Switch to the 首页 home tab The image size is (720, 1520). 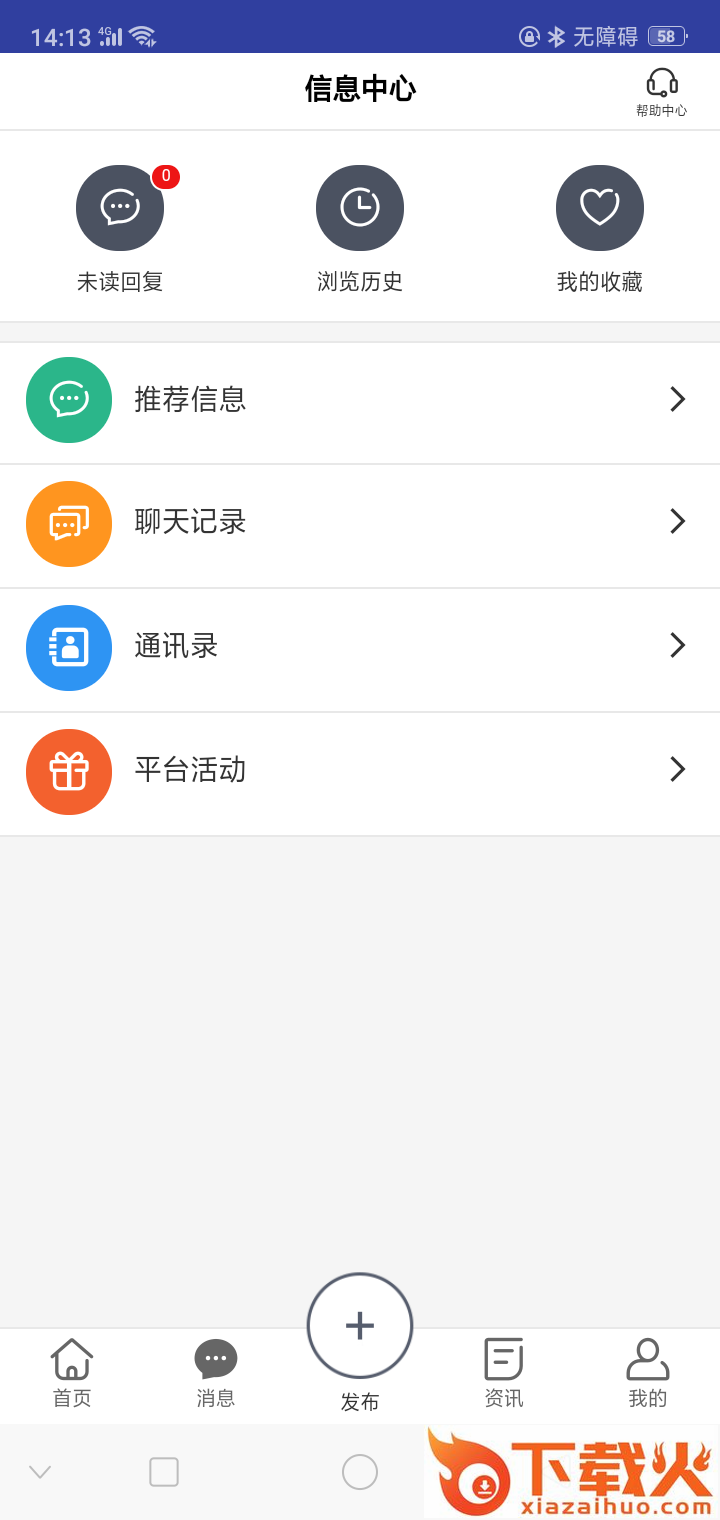point(72,1373)
